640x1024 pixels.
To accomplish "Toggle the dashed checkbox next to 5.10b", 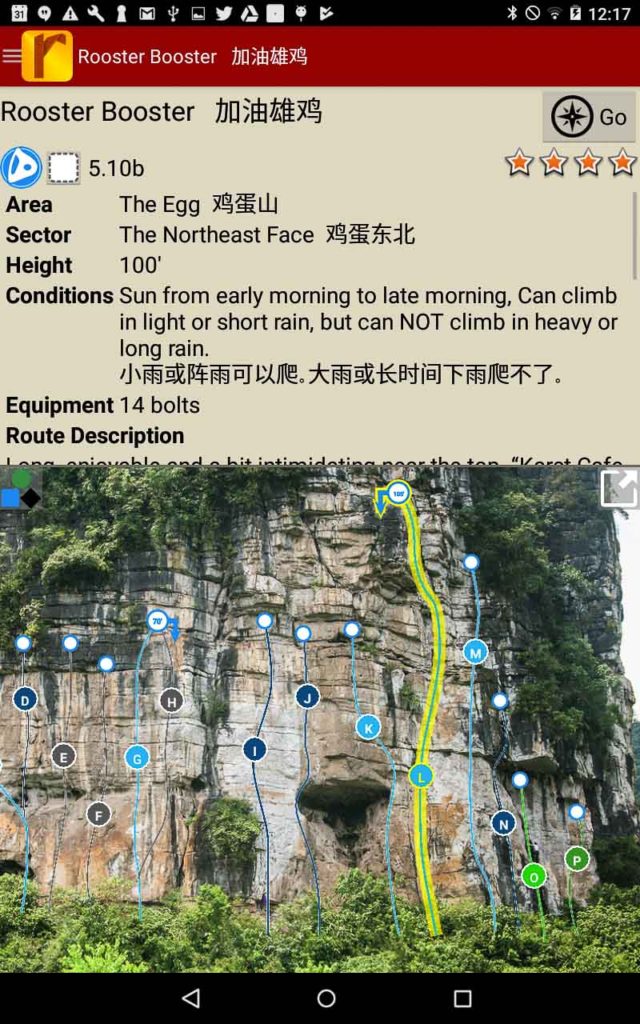I will [64, 167].
